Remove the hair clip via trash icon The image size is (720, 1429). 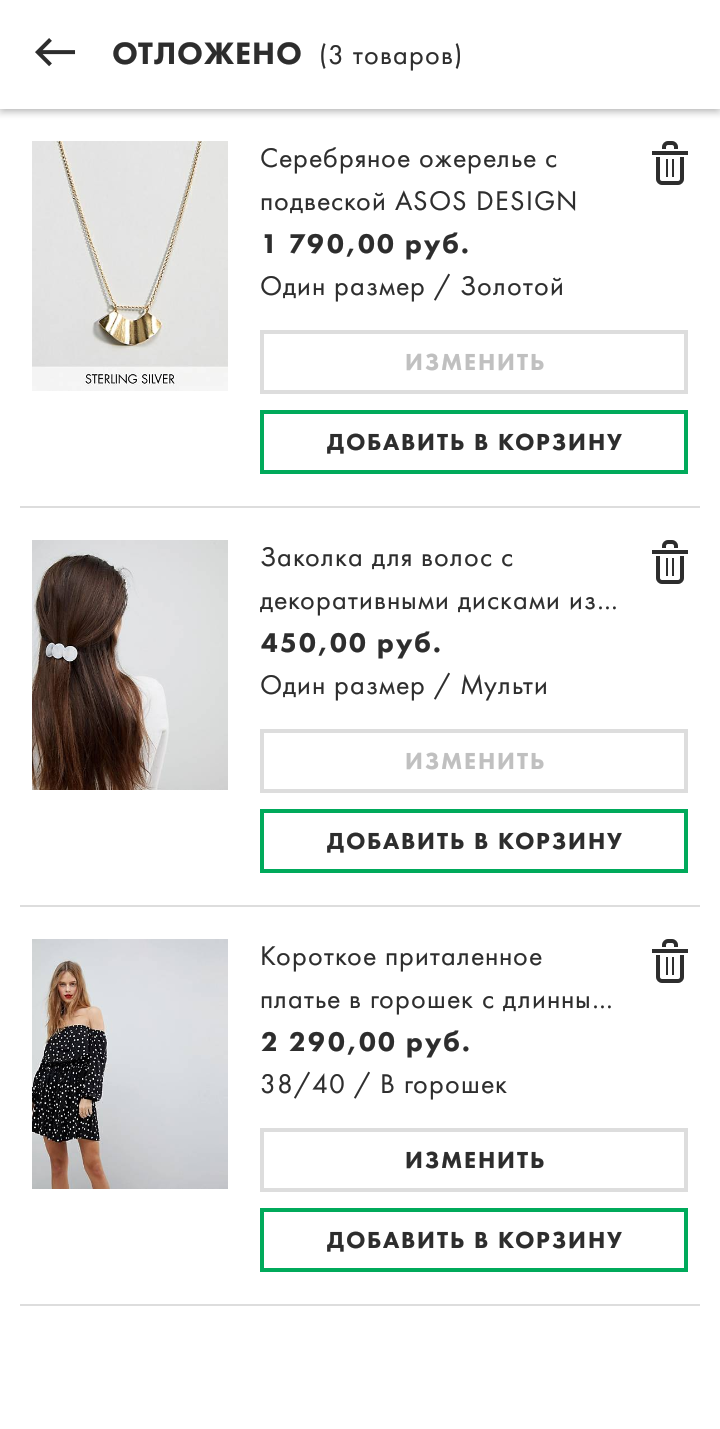pyautogui.click(x=670, y=563)
